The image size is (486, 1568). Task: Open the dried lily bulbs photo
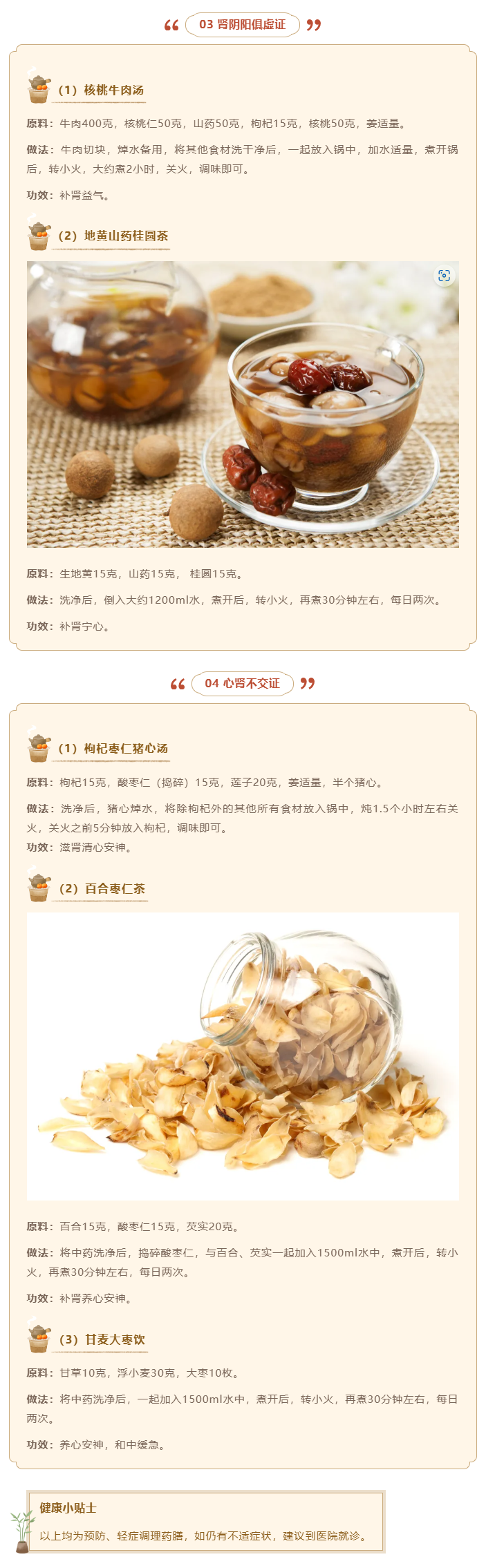[x=242, y=1055]
